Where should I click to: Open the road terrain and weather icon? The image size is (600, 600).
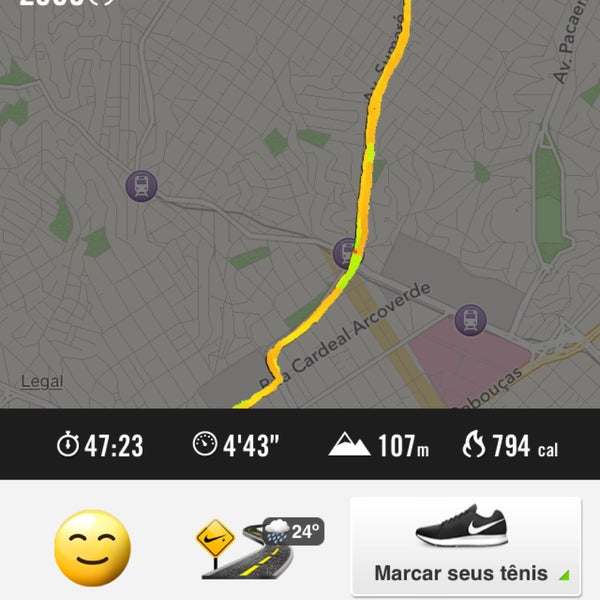[x=259, y=548]
